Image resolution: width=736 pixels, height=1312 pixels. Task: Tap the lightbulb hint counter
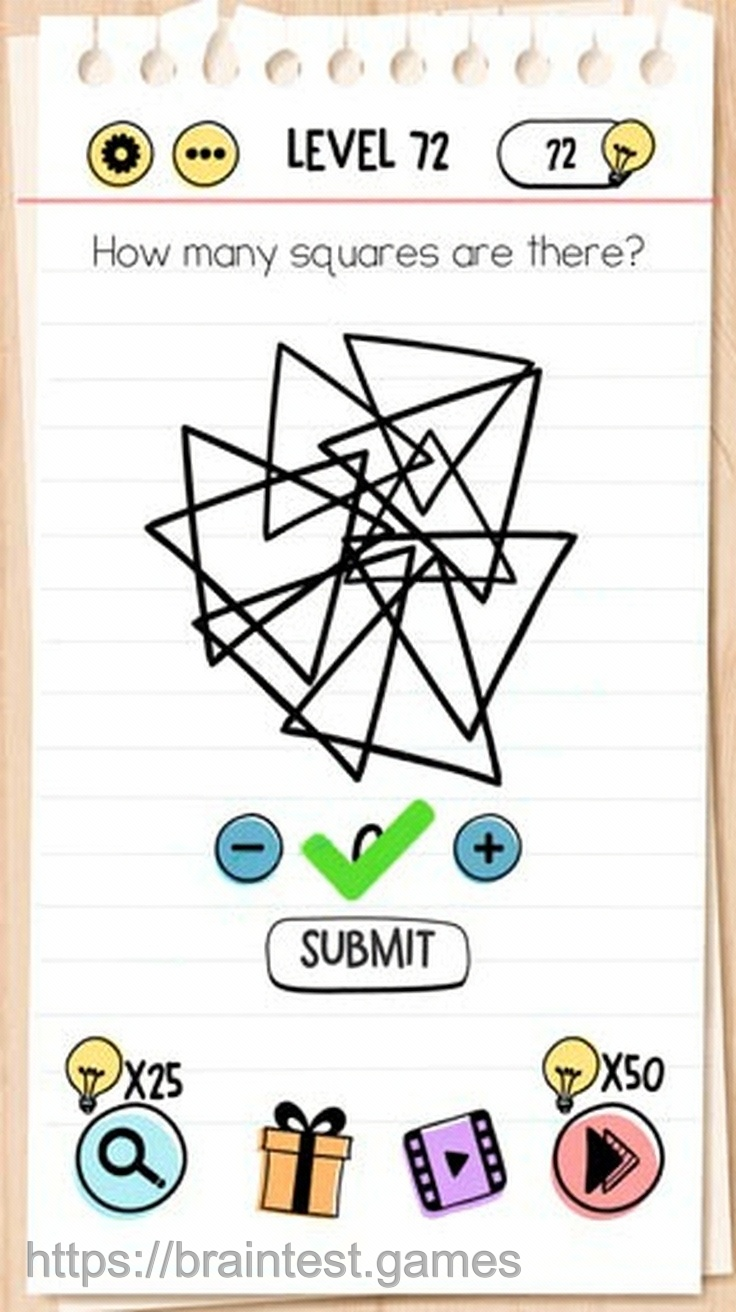[577, 153]
